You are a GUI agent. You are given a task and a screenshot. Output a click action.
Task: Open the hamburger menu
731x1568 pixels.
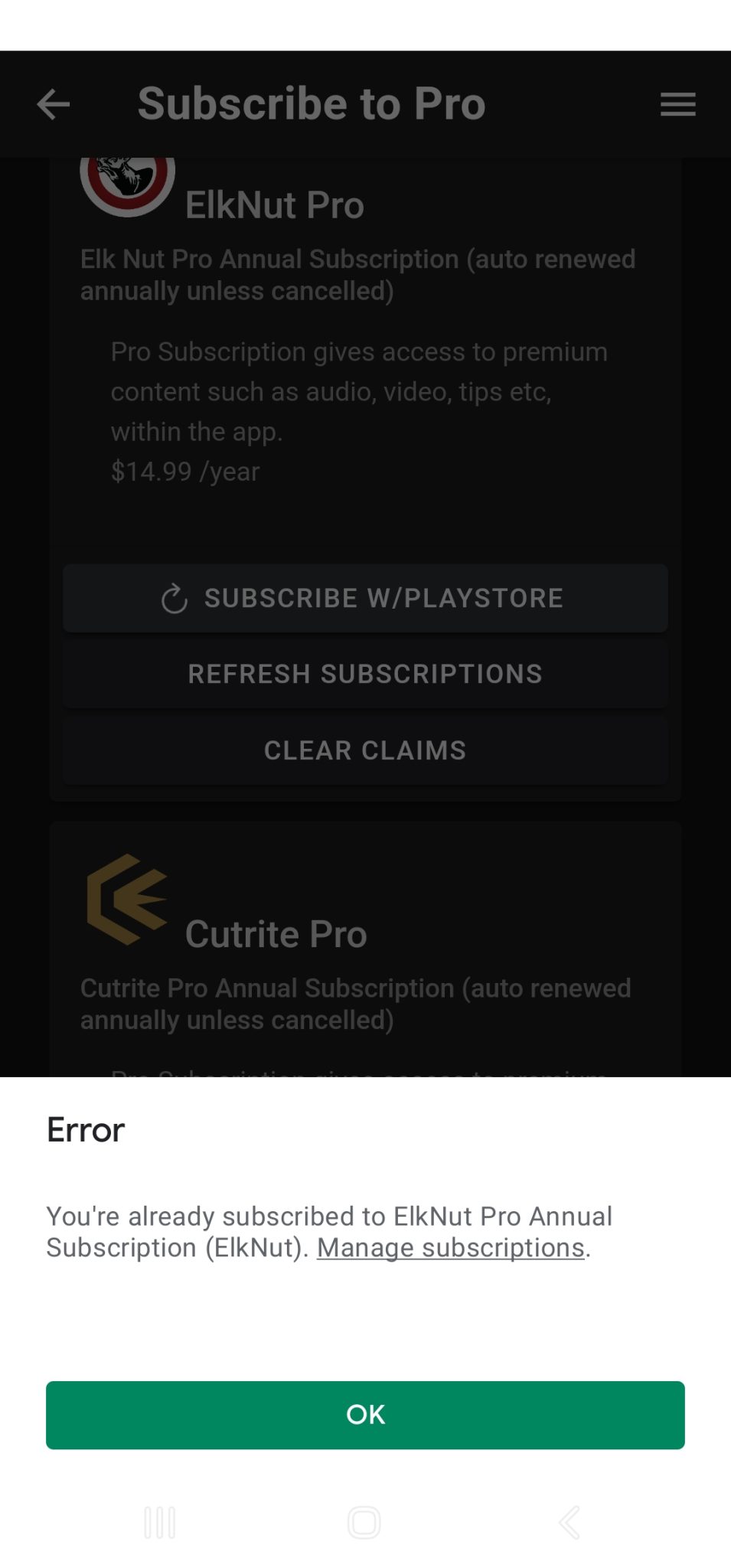pyautogui.click(x=677, y=104)
